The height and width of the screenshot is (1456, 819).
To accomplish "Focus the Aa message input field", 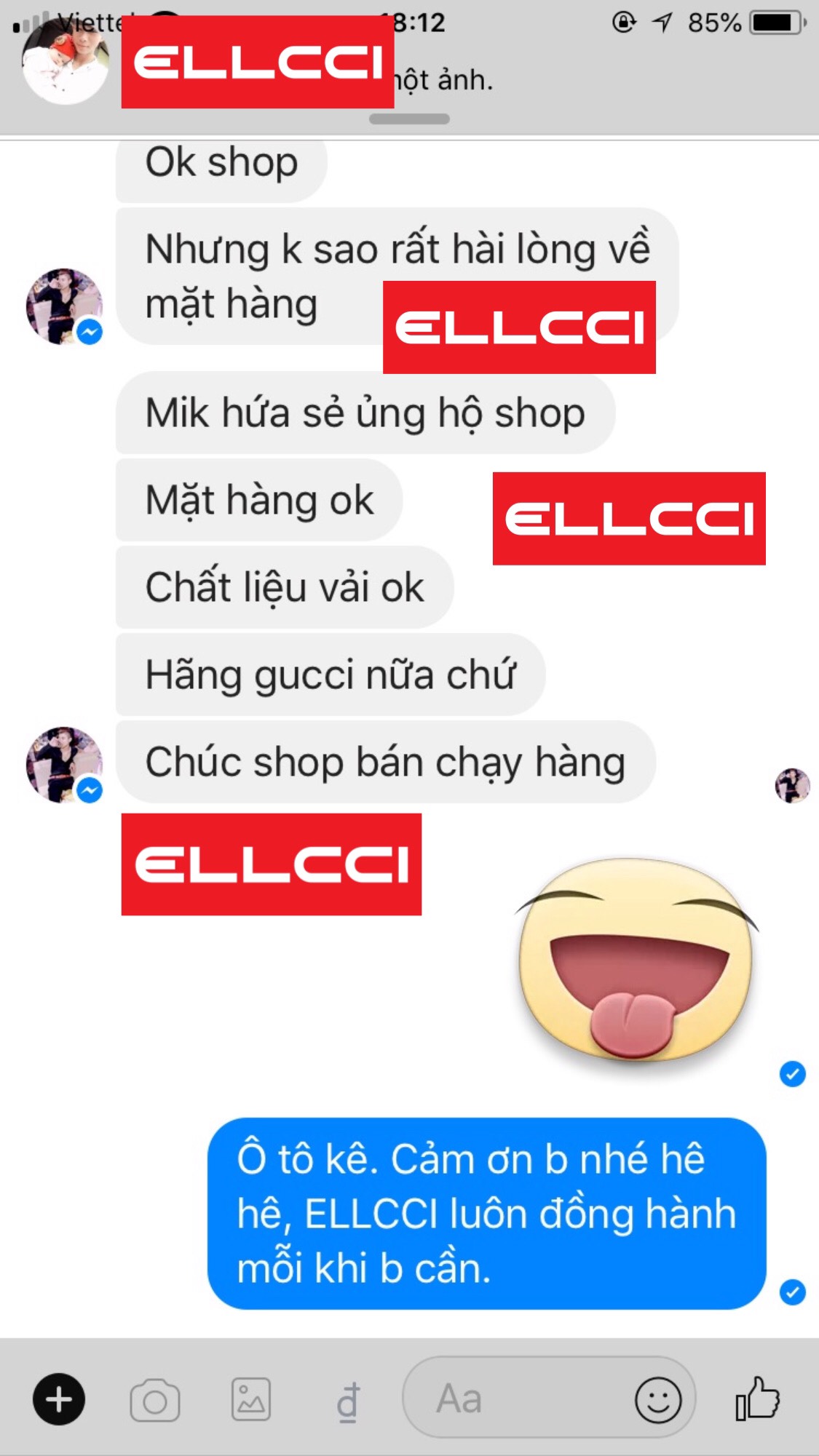I will tap(510, 1399).
